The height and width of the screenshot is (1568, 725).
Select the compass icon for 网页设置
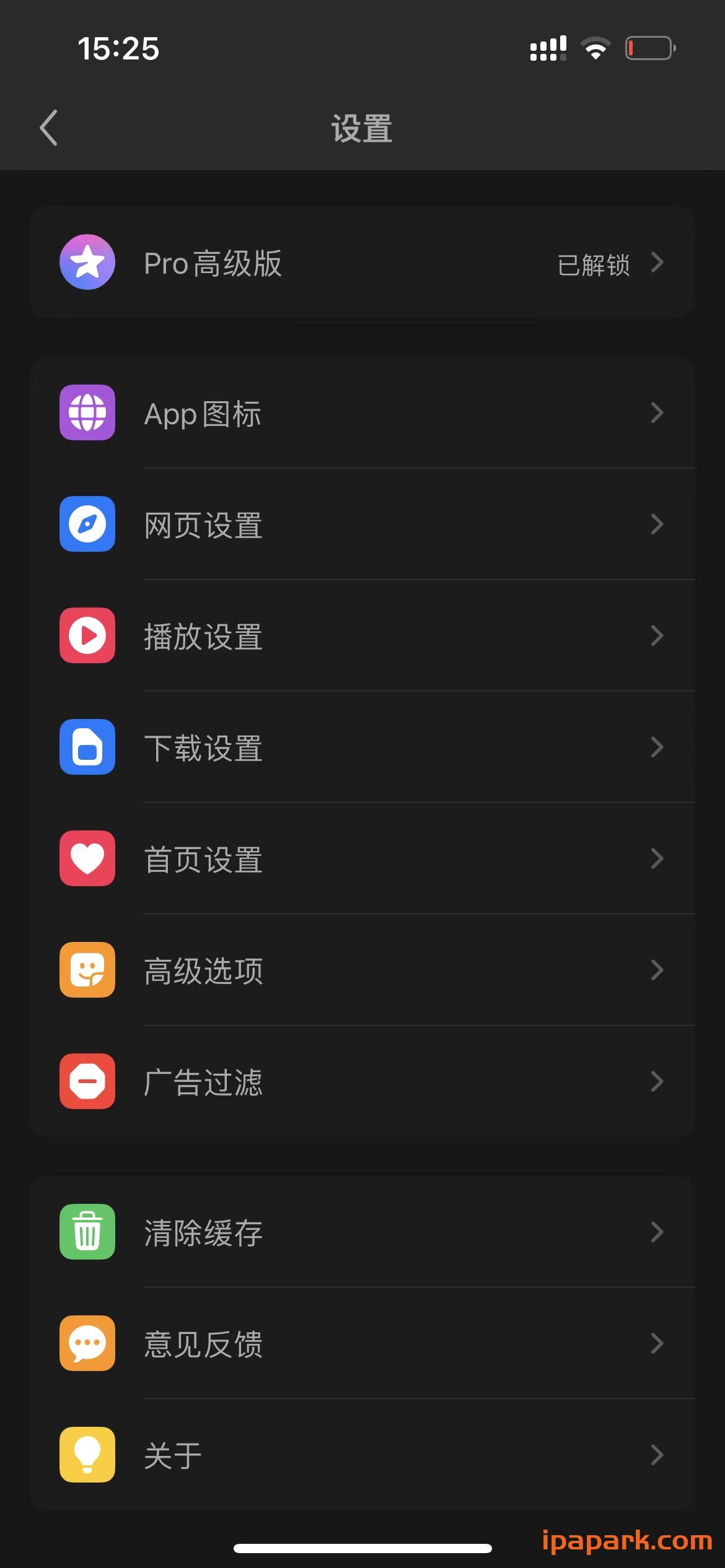pyautogui.click(x=87, y=524)
